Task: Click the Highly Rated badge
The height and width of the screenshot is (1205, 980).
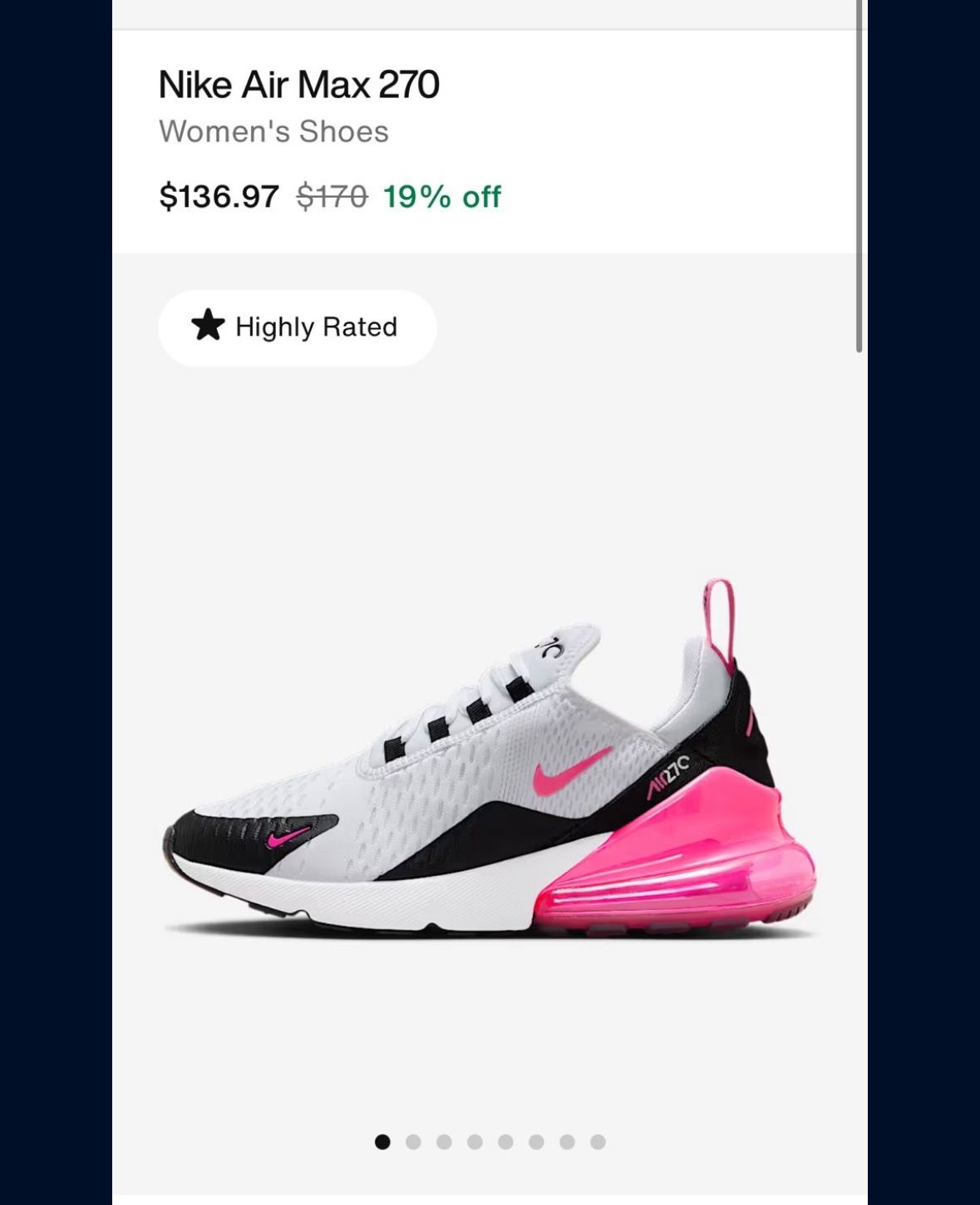Action: 297,327
